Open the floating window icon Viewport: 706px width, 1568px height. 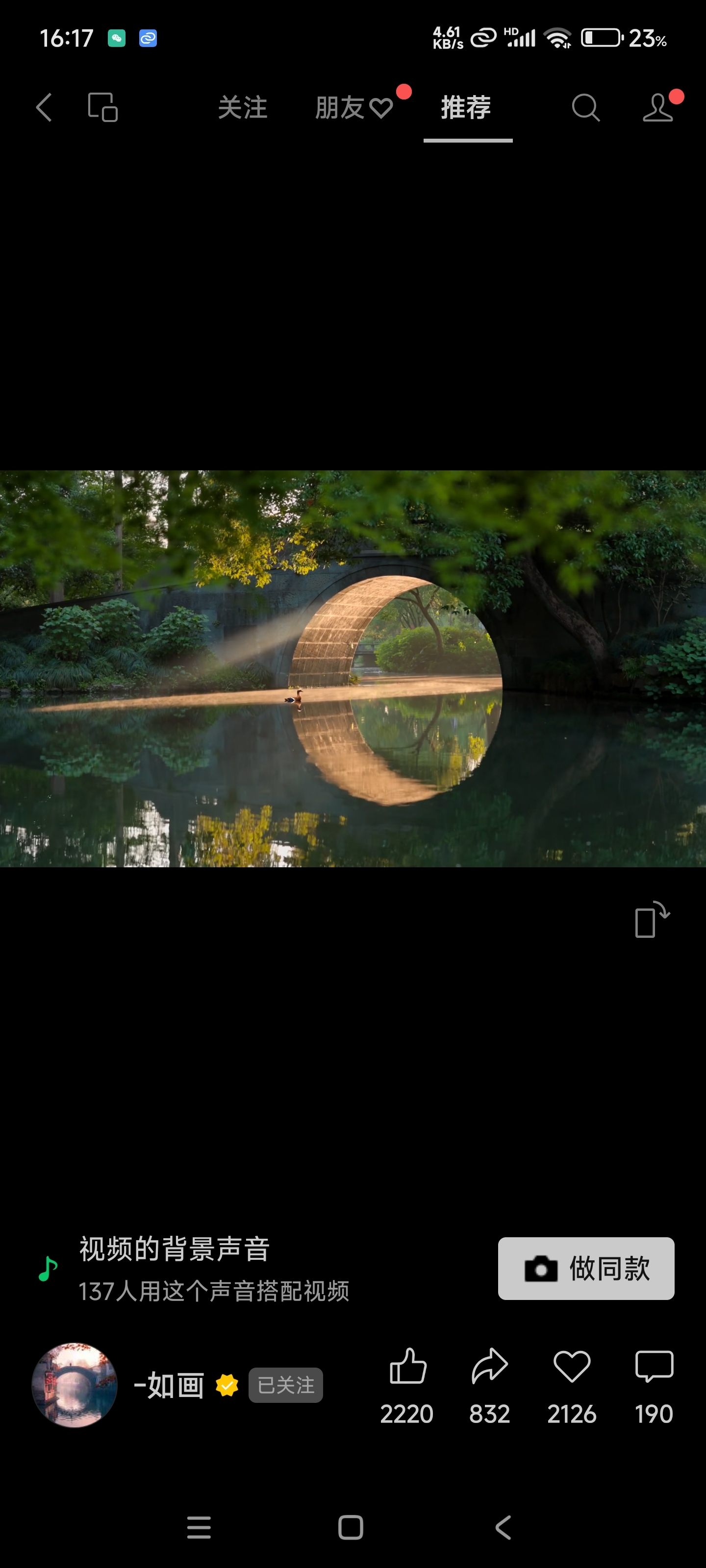click(x=103, y=108)
